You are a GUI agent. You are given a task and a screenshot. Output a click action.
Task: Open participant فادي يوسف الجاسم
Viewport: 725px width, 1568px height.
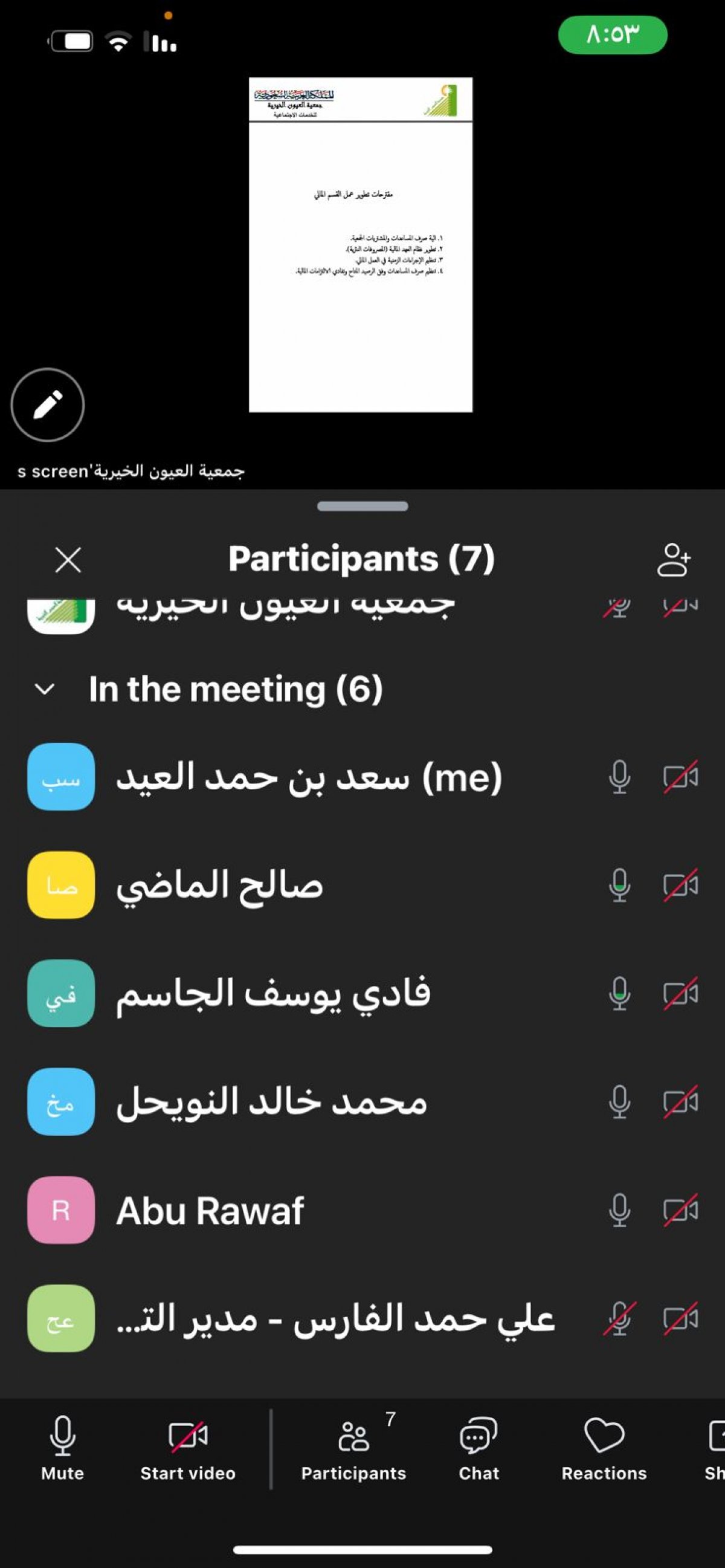[362, 993]
